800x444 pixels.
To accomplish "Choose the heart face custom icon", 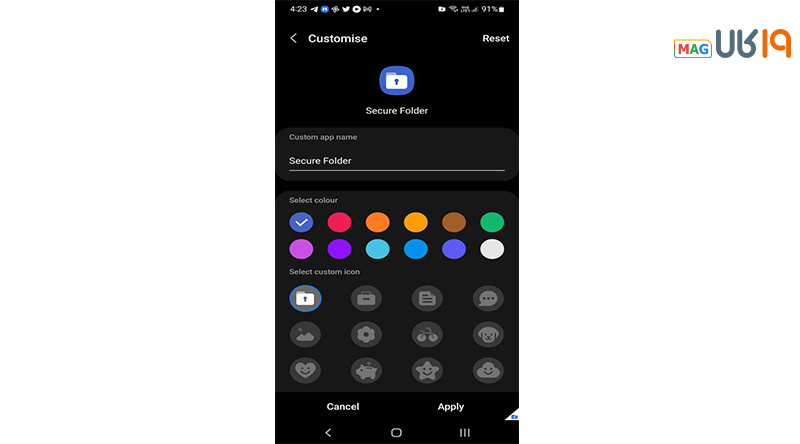I will (x=305, y=370).
